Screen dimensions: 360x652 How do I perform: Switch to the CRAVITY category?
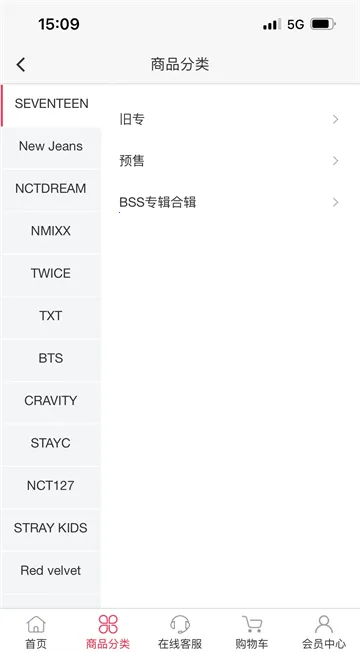pyautogui.click(x=51, y=401)
